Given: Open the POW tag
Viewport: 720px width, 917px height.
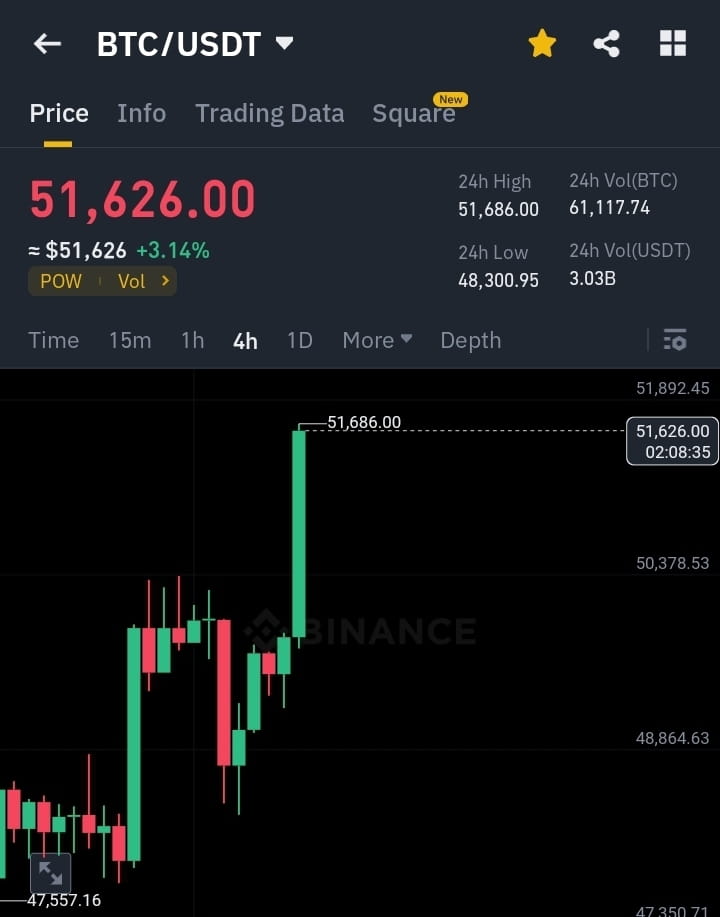Looking at the screenshot, I should [61, 281].
